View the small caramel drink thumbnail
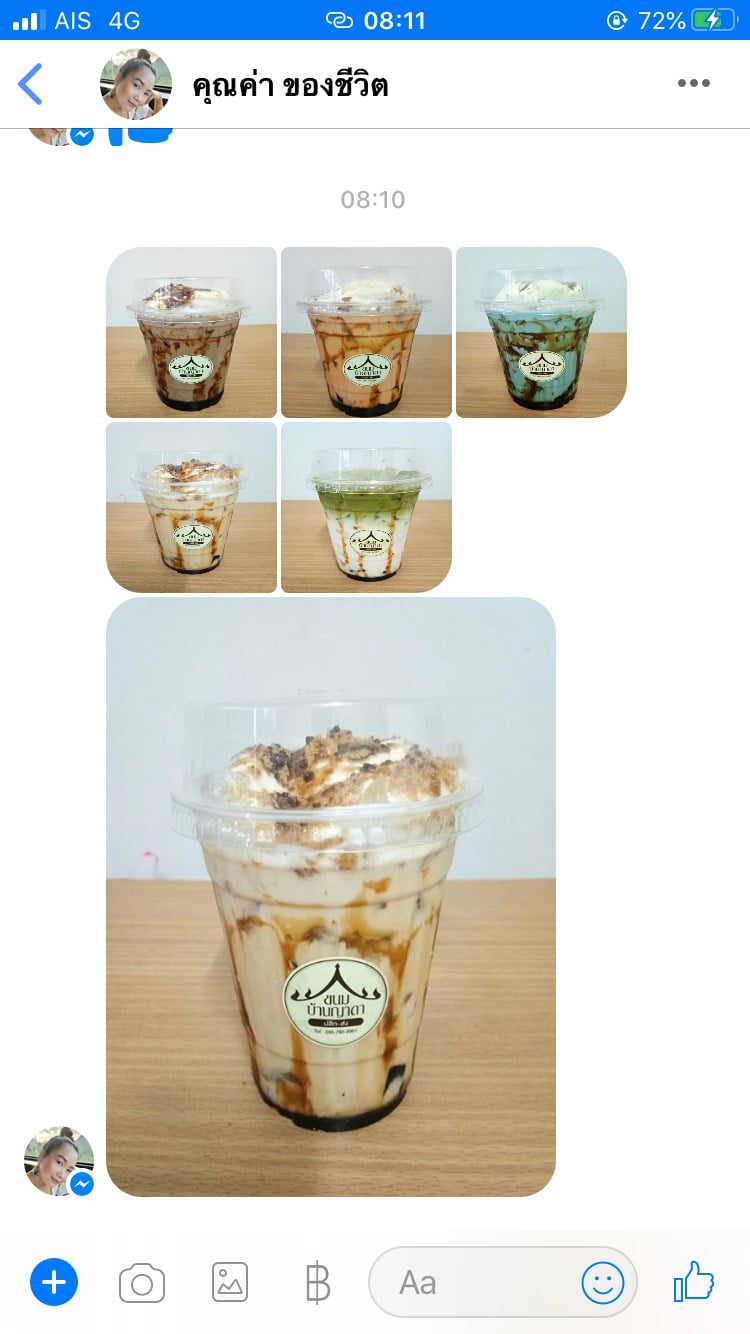 click(x=191, y=507)
